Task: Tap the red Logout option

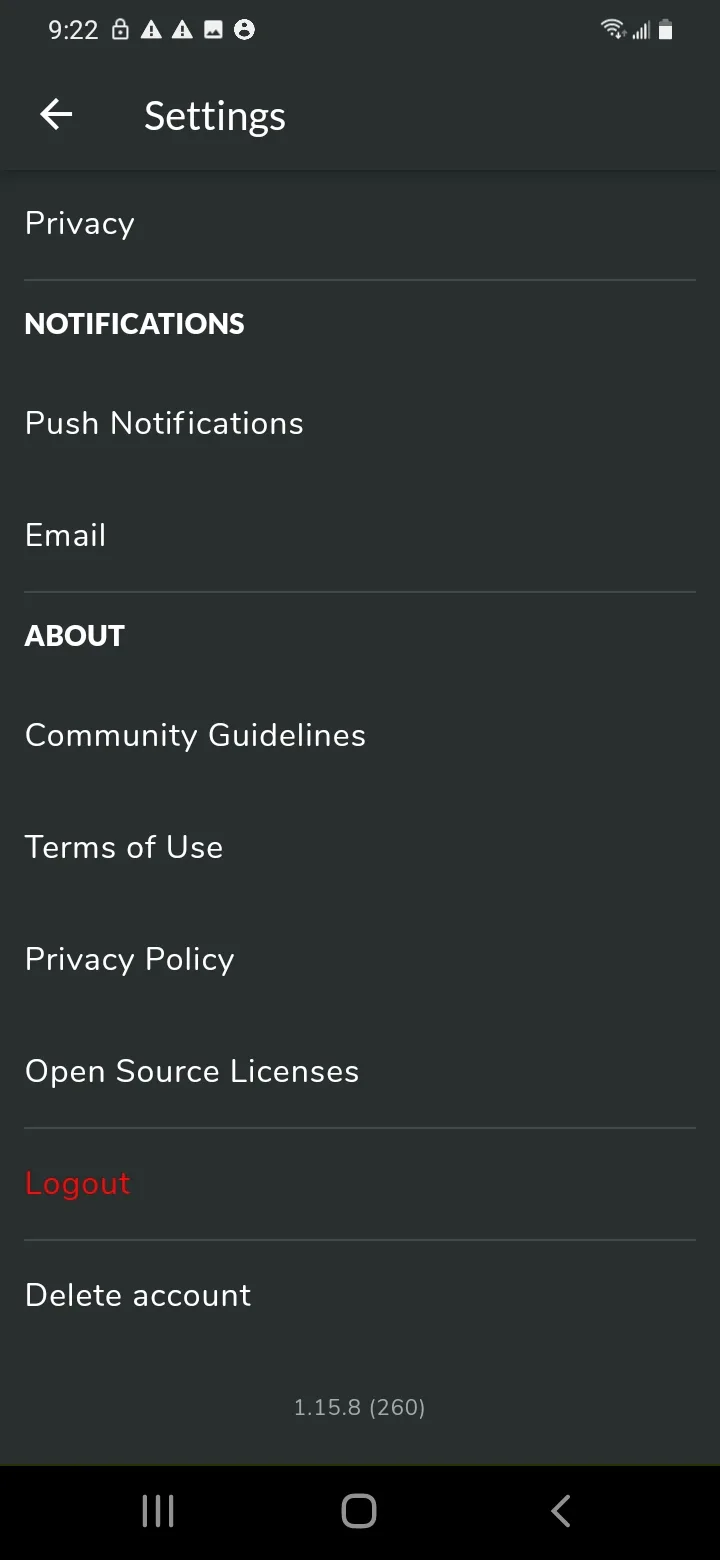Action: pyautogui.click(x=360, y=1184)
